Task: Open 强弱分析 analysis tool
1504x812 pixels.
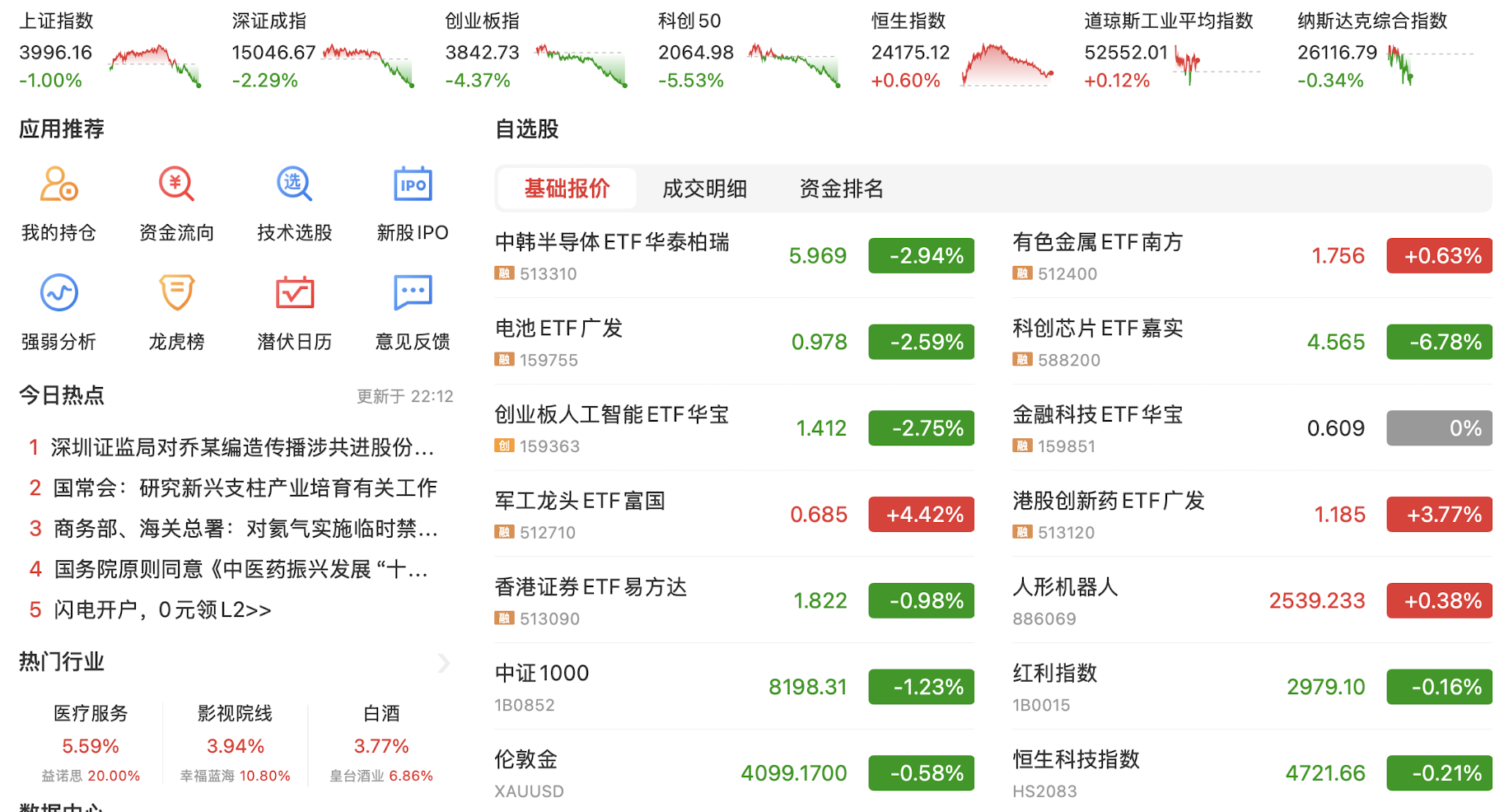Action: pyautogui.click(x=58, y=313)
